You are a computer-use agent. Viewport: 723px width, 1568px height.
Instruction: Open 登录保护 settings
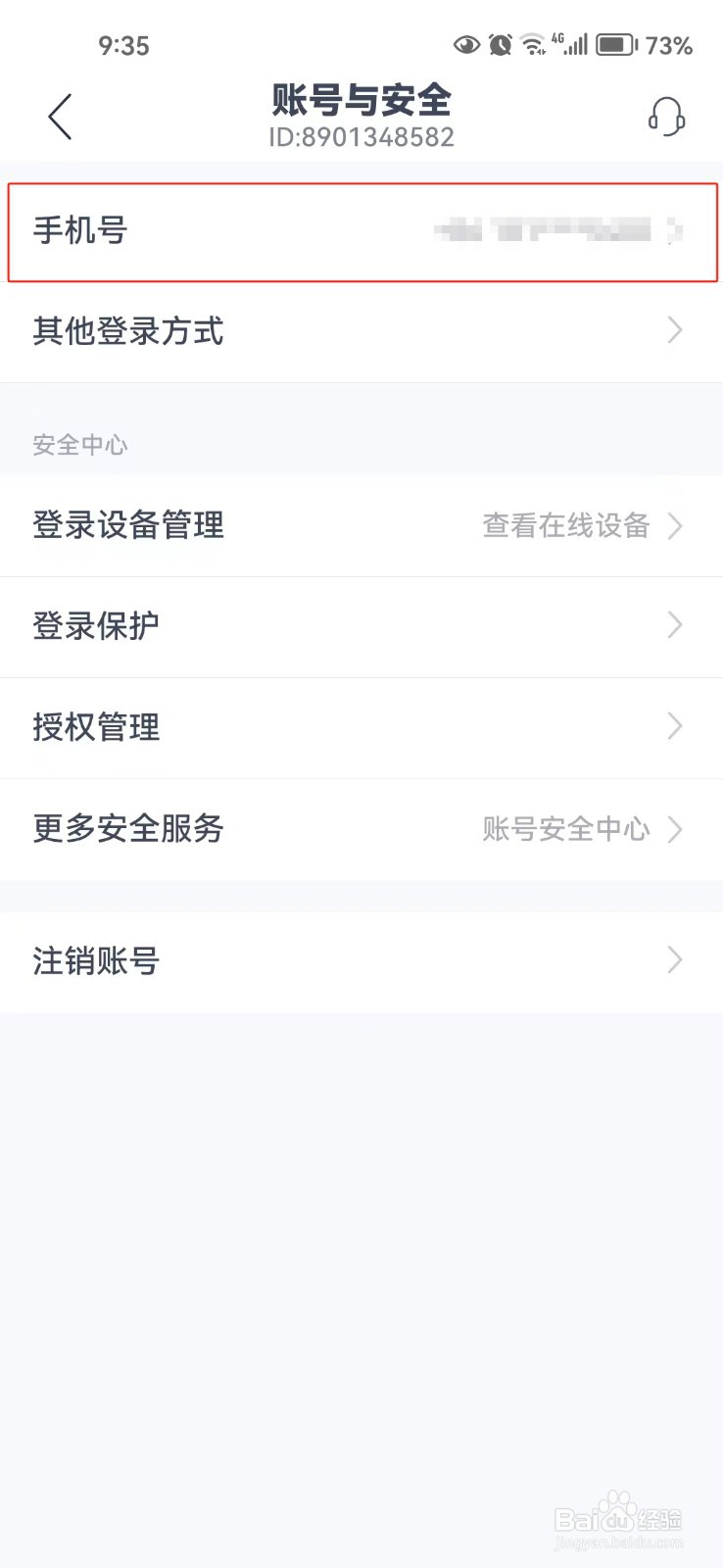point(361,626)
